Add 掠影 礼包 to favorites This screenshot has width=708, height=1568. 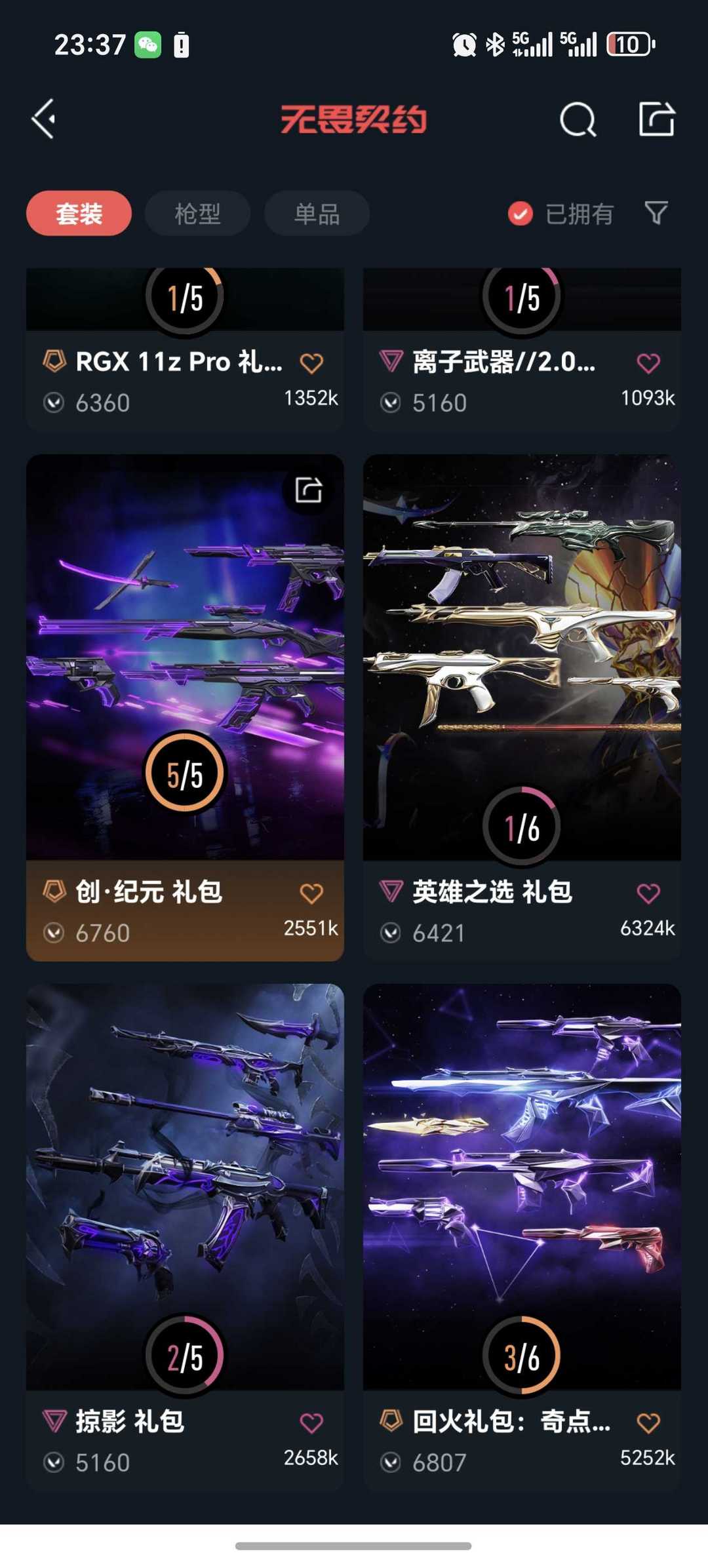(x=311, y=1422)
